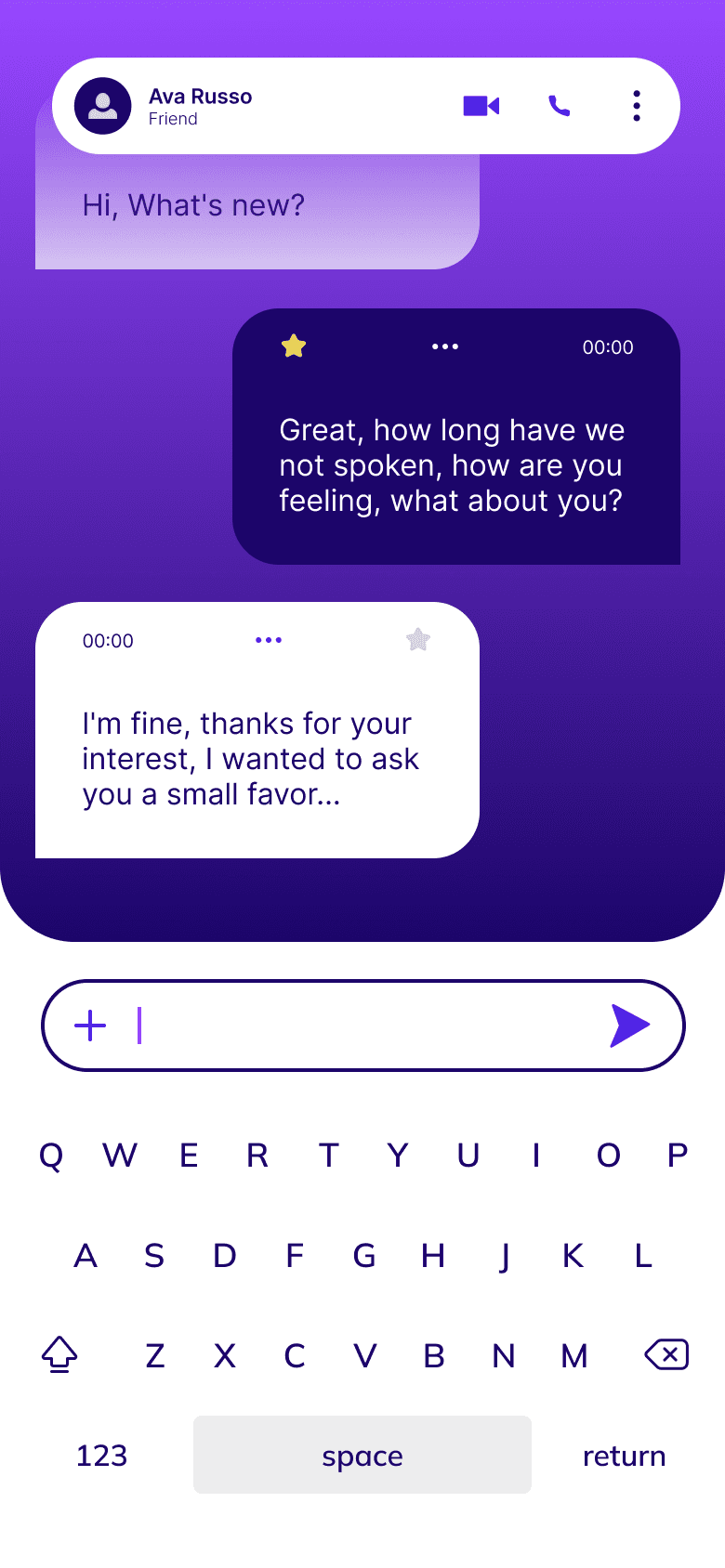Start a voice call with Ava Russo
Viewport: 725px width, 1568px height.
(559, 106)
